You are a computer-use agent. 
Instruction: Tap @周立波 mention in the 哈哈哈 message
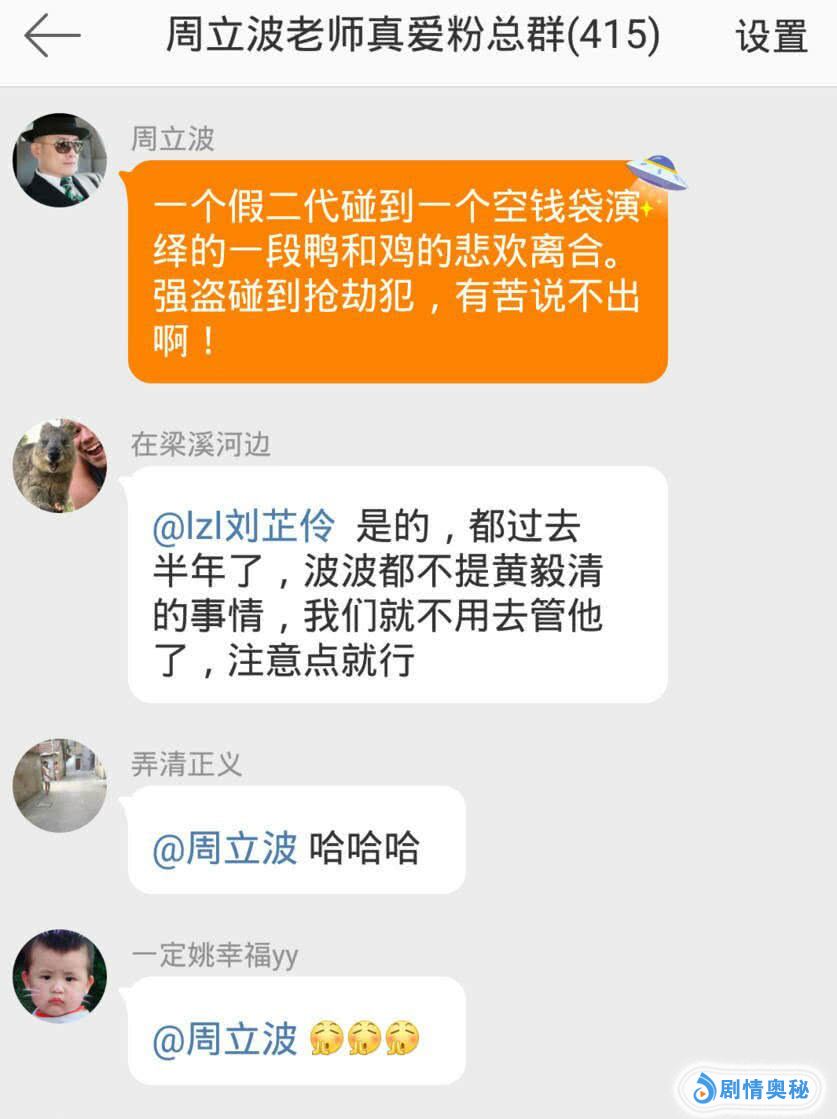pyautogui.click(x=225, y=848)
